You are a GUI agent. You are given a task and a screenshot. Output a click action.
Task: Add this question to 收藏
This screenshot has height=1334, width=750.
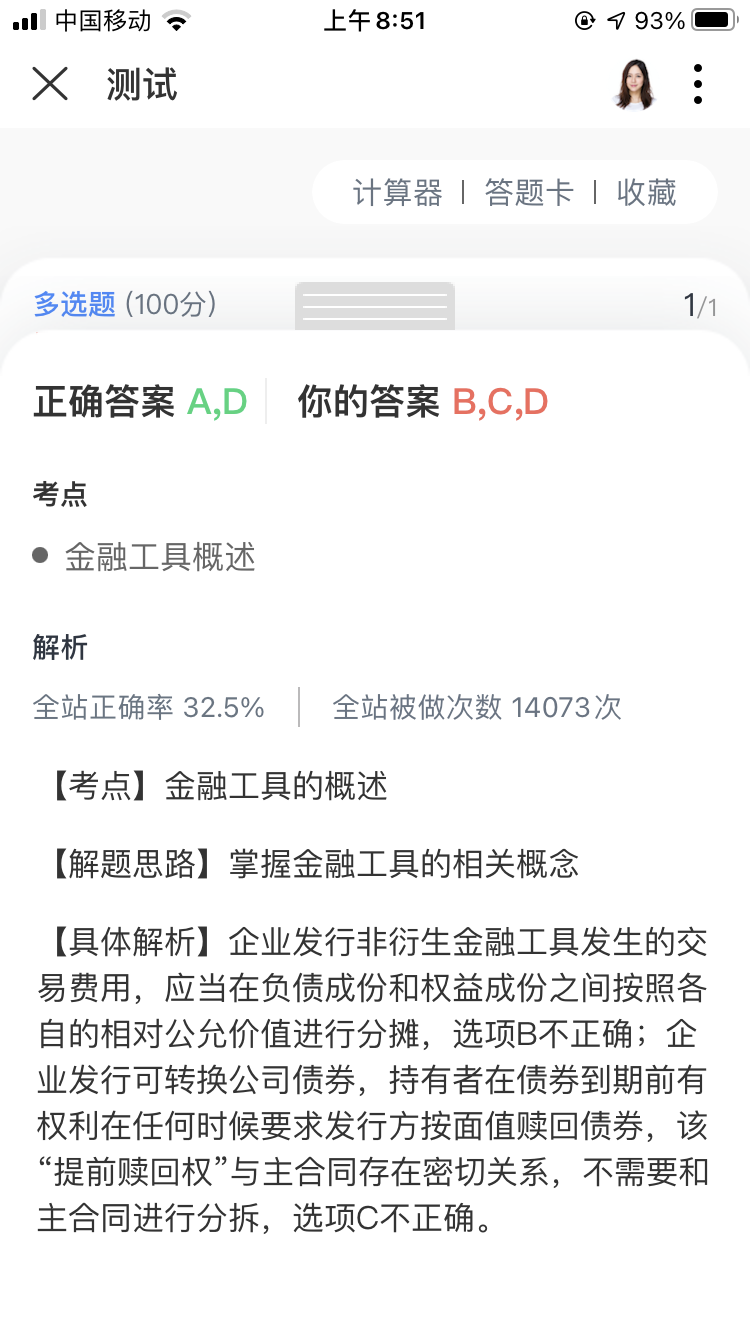tap(647, 192)
